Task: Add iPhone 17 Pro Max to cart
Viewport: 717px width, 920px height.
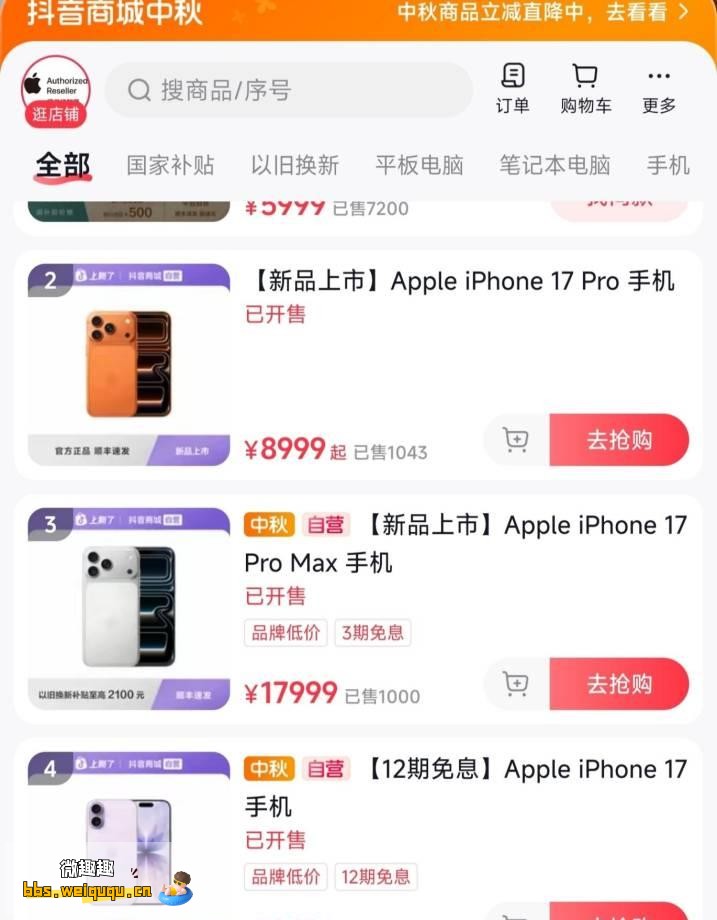Action: pyautogui.click(x=516, y=684)
